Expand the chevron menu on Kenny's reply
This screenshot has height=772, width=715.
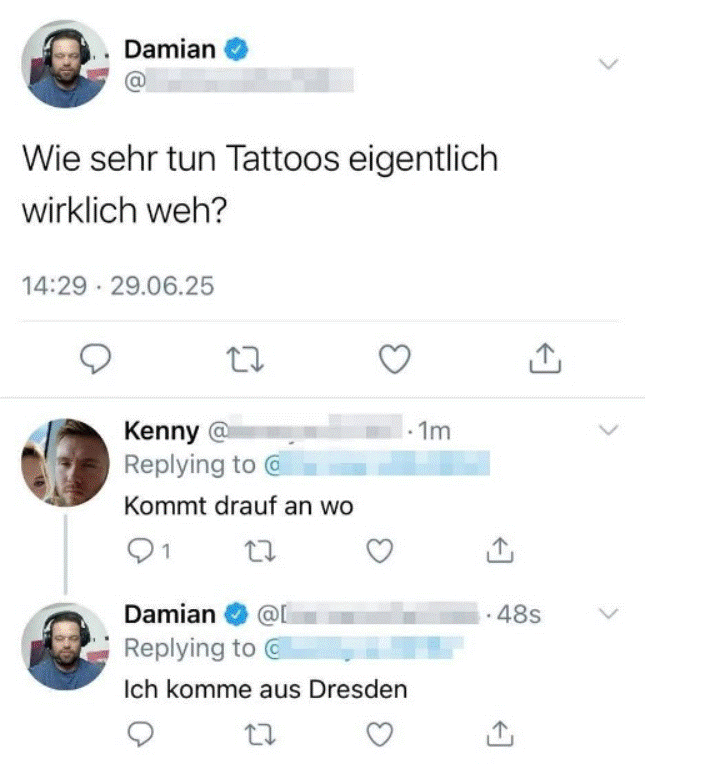tap(608, 431)
